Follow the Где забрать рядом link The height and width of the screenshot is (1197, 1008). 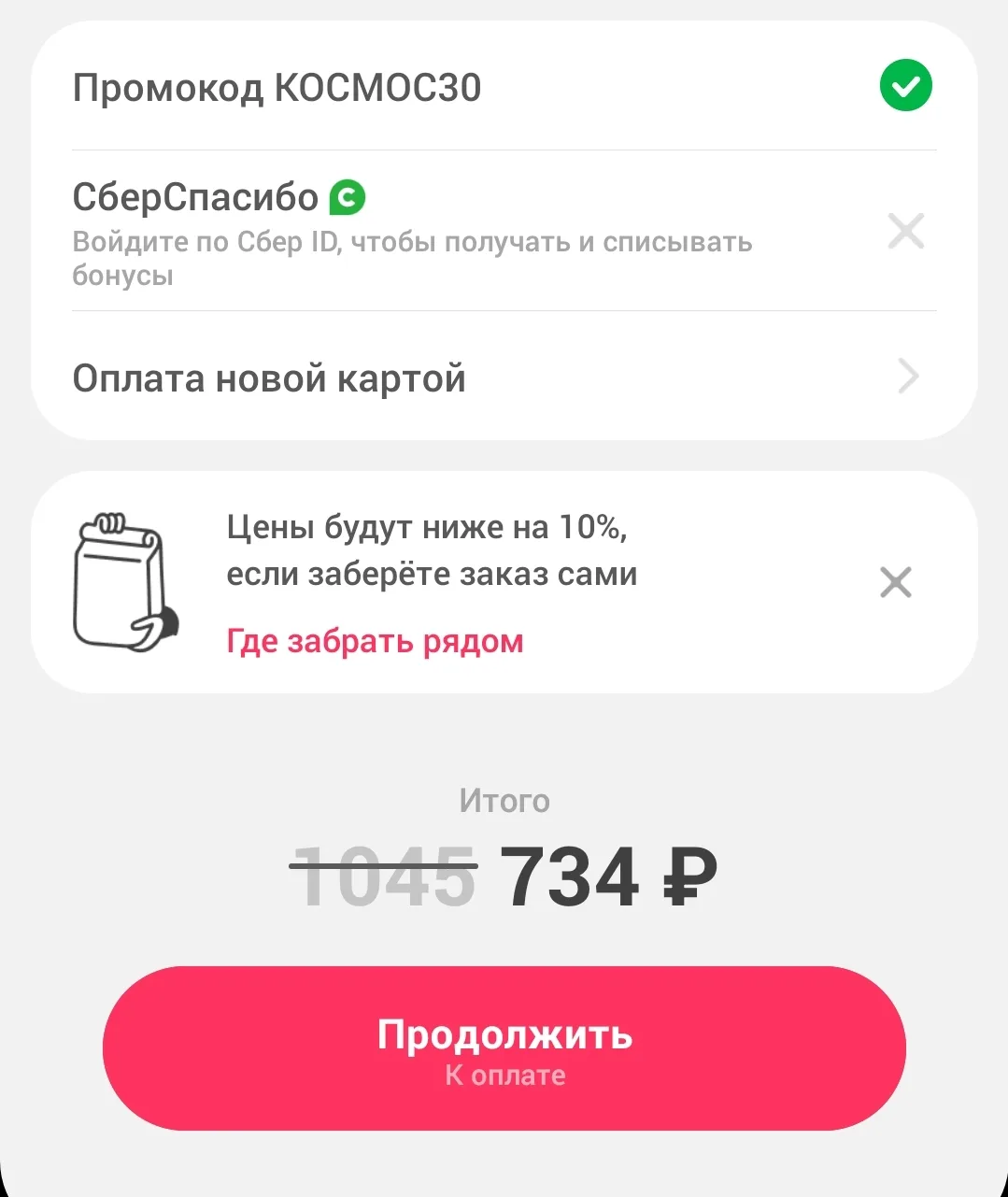click(x=375, y=642)
